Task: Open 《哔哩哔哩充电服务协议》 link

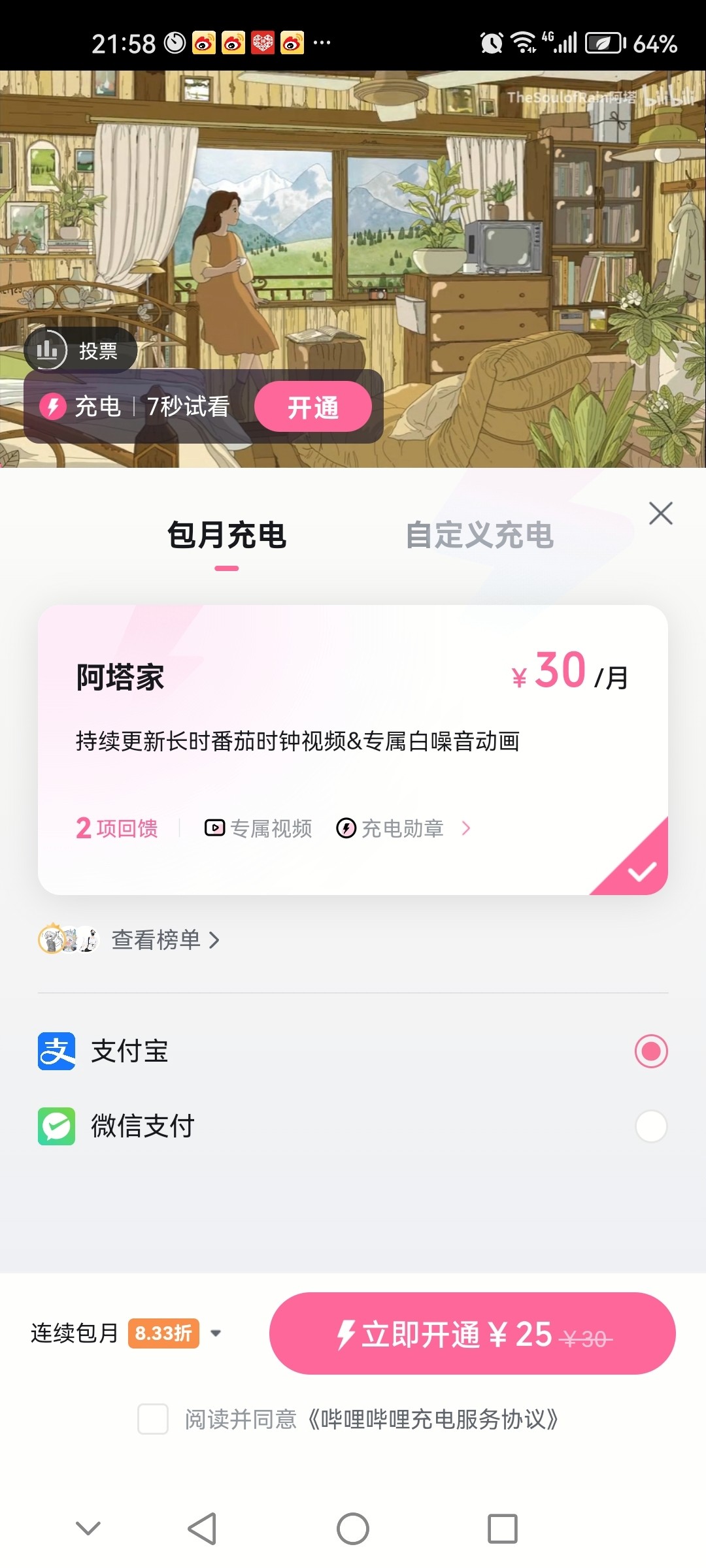Action: (433, 1419)
